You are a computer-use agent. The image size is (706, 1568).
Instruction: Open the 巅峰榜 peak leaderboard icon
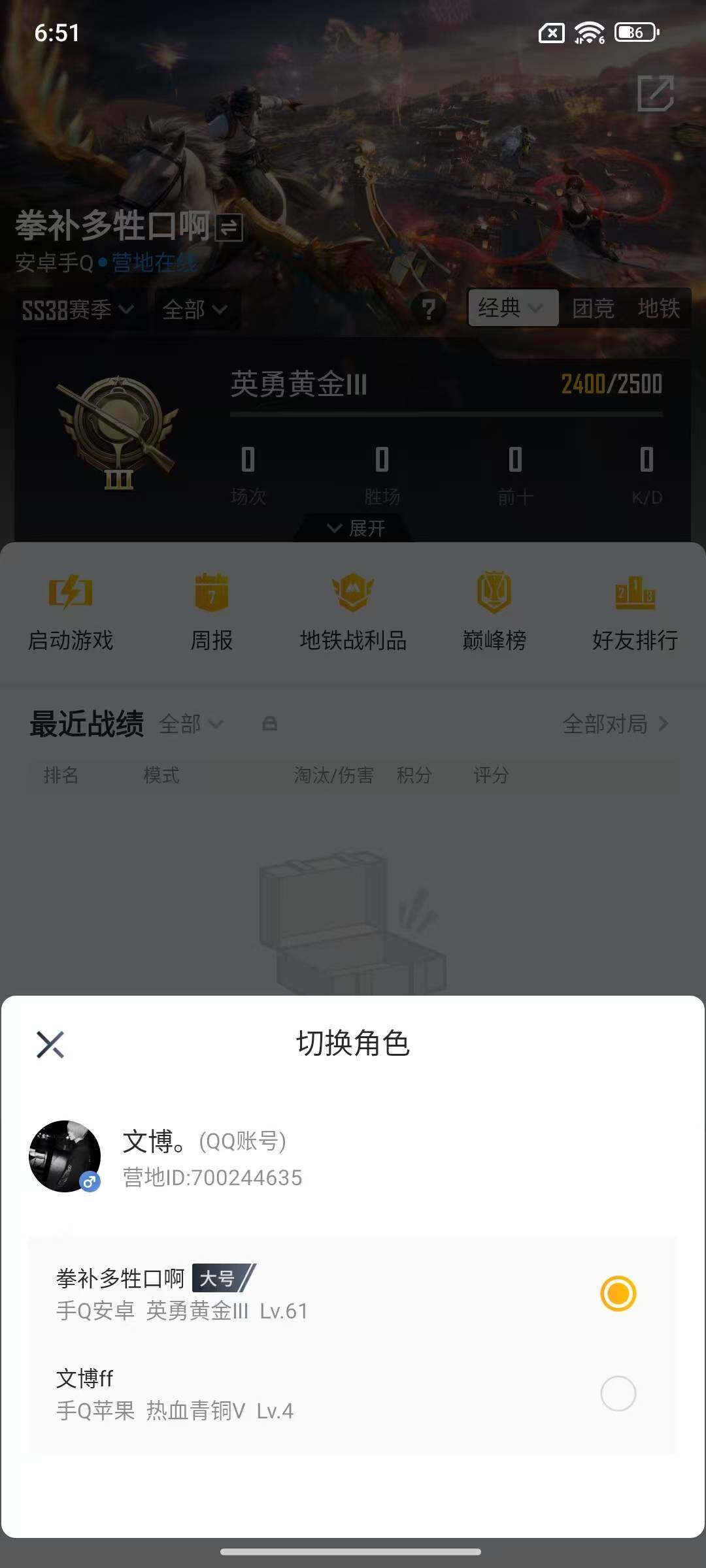[x=494, y=611]
